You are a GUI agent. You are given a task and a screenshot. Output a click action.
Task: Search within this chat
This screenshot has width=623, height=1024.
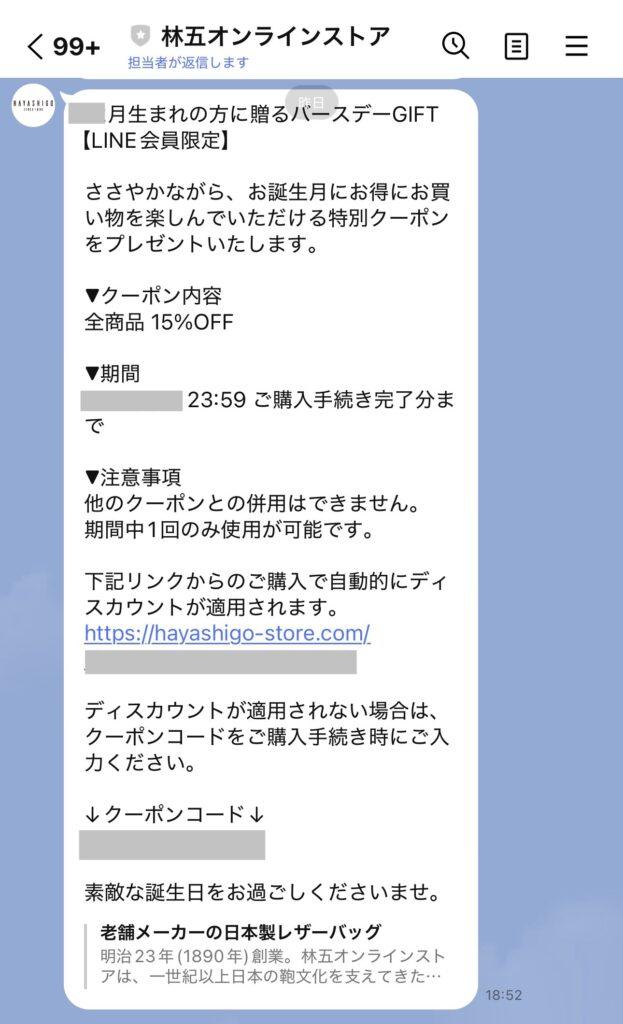coord(455,45)
